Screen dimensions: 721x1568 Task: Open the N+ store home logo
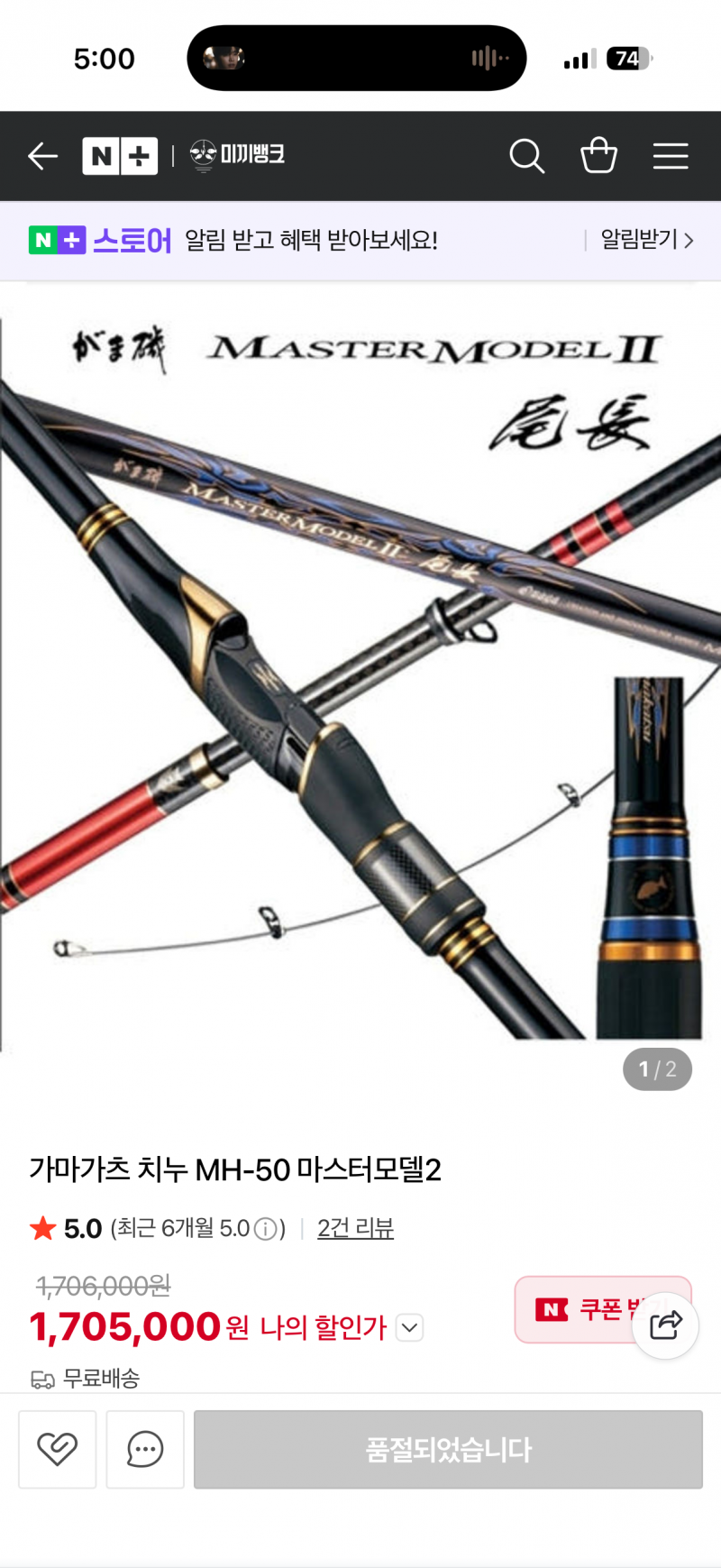pyautogui.click(x=120, y=156)
